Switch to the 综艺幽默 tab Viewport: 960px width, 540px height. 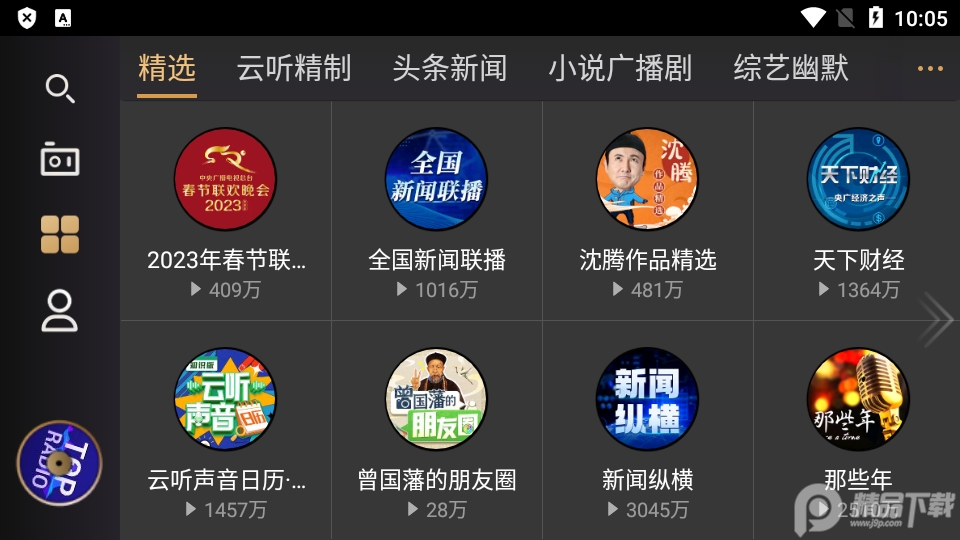[791, 68]
